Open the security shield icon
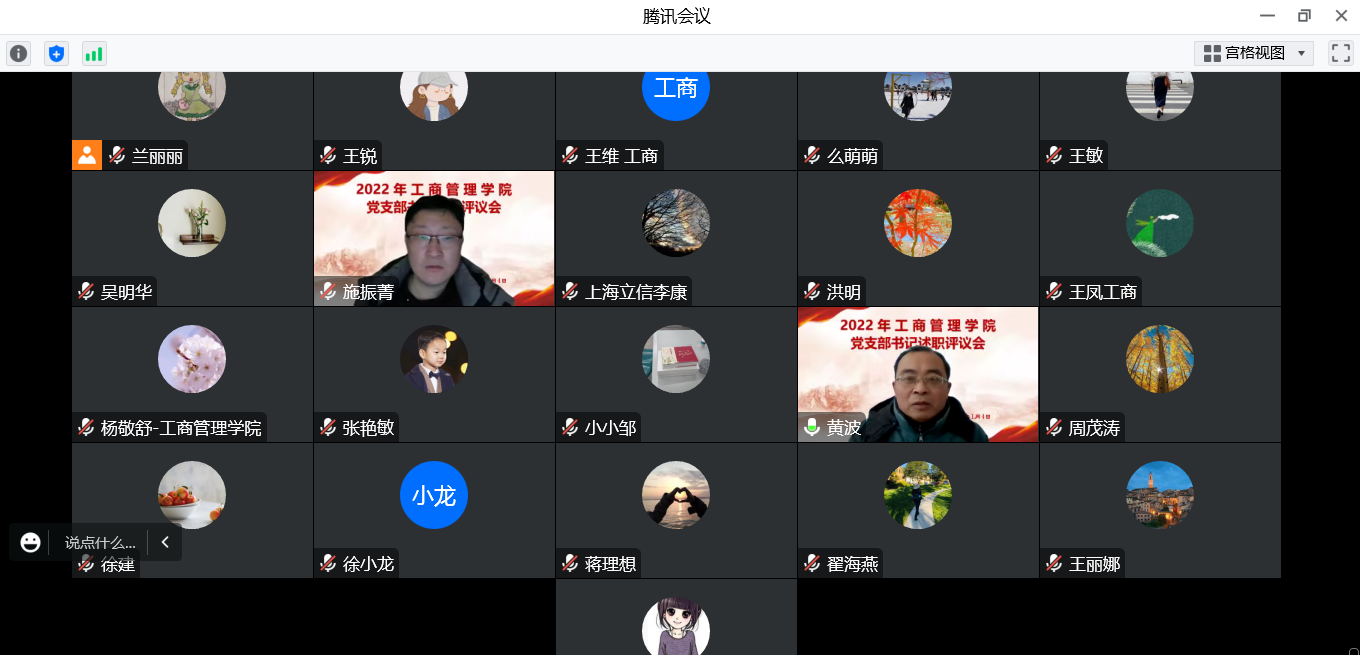This screenshot has width=1360, height=655. coord(56,54)
